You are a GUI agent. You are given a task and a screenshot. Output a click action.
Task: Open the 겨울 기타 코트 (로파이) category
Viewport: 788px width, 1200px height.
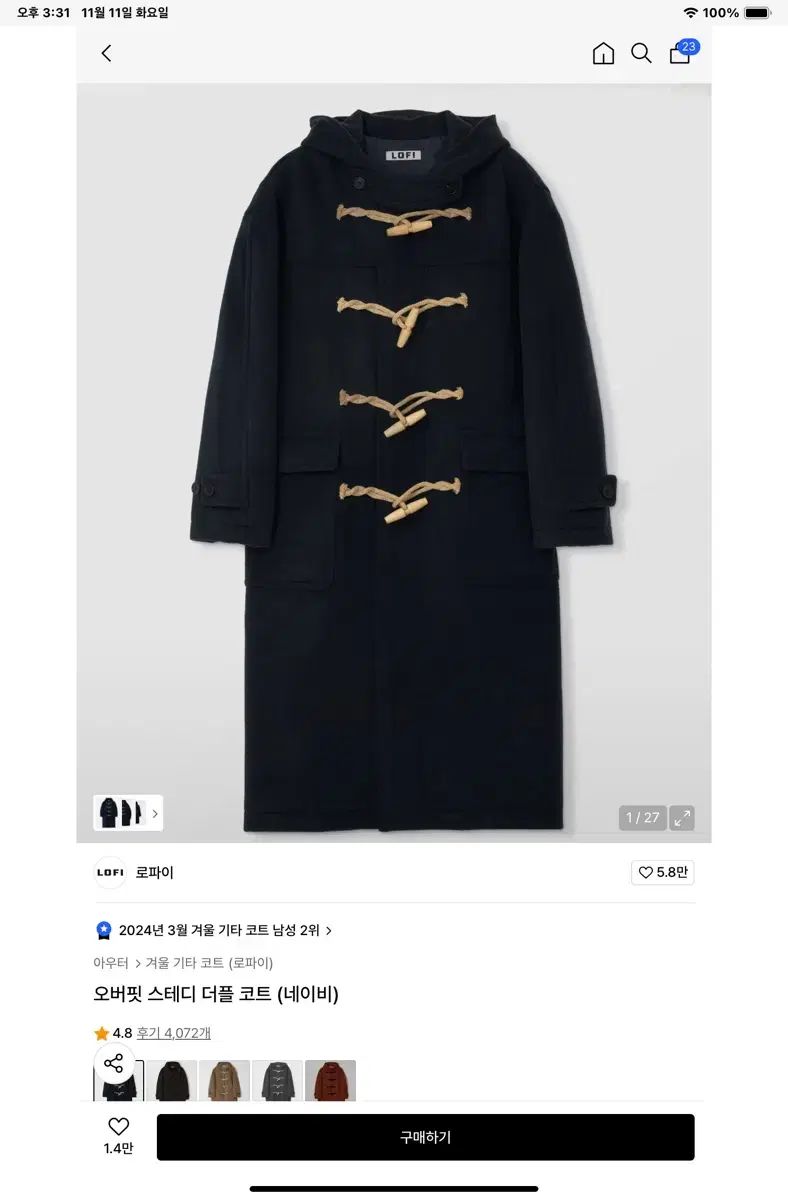click(x=209, y=963)
